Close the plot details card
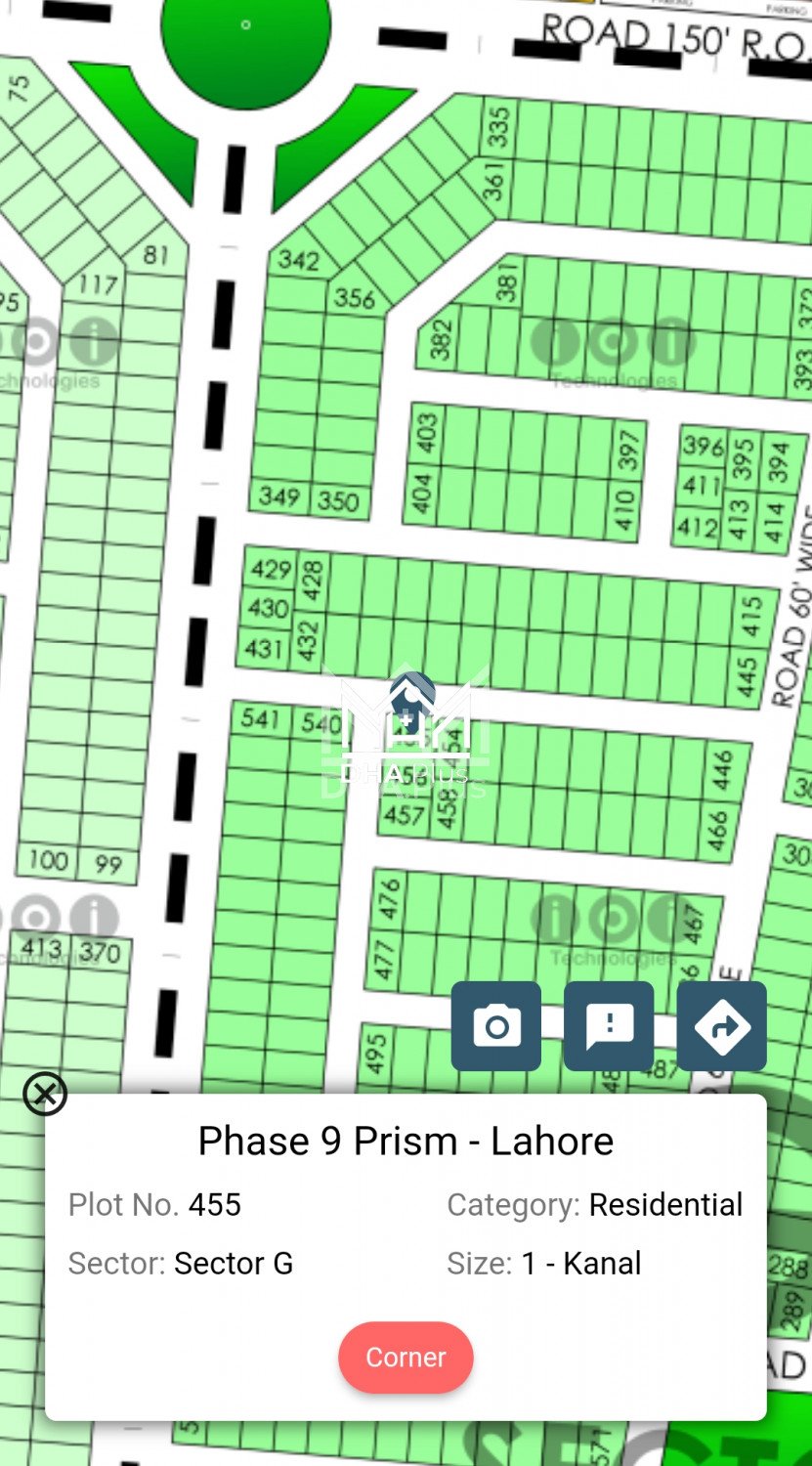 (45, 1094)
